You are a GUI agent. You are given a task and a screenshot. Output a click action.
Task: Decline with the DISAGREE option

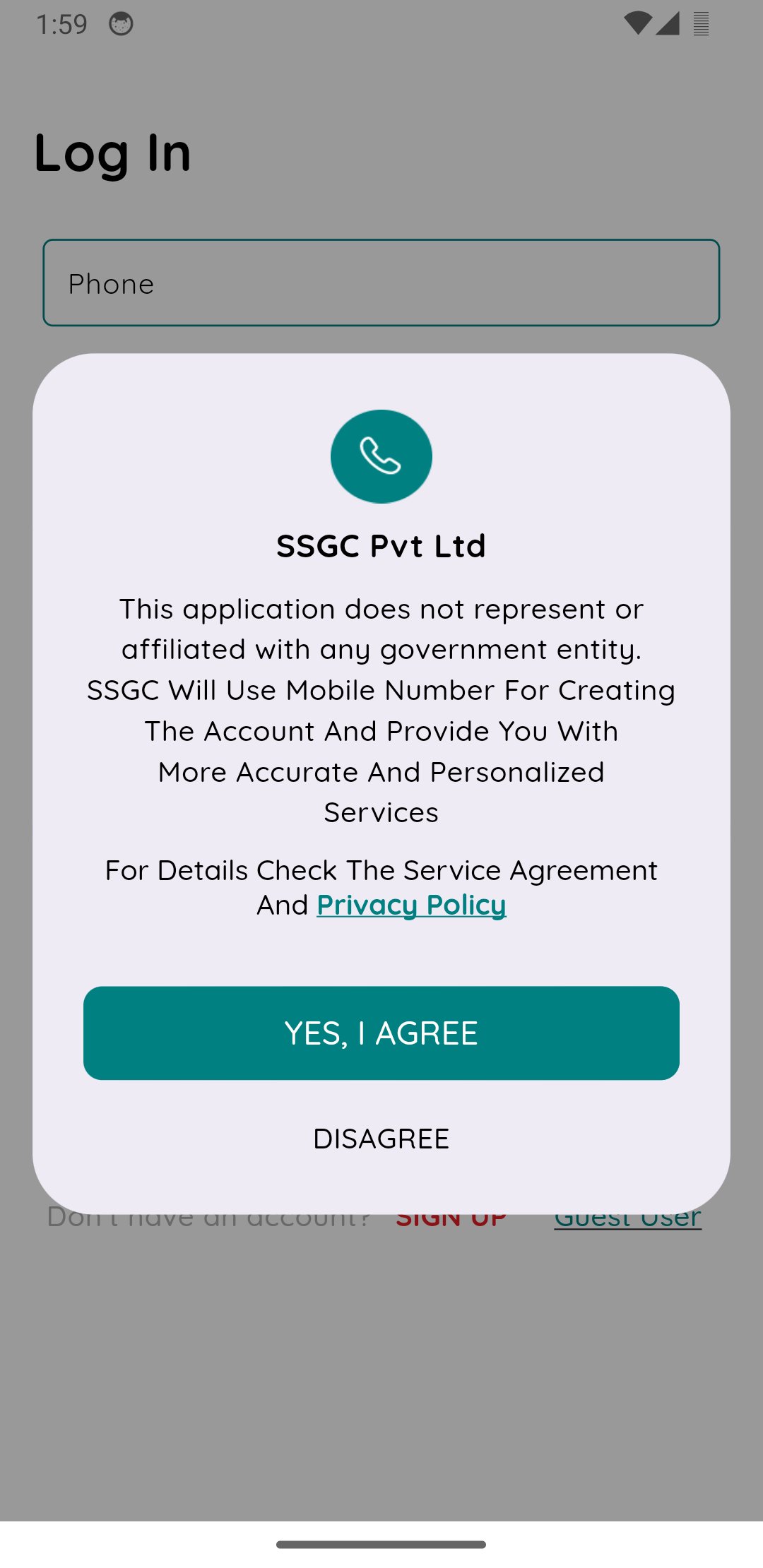coord(381,1139)
